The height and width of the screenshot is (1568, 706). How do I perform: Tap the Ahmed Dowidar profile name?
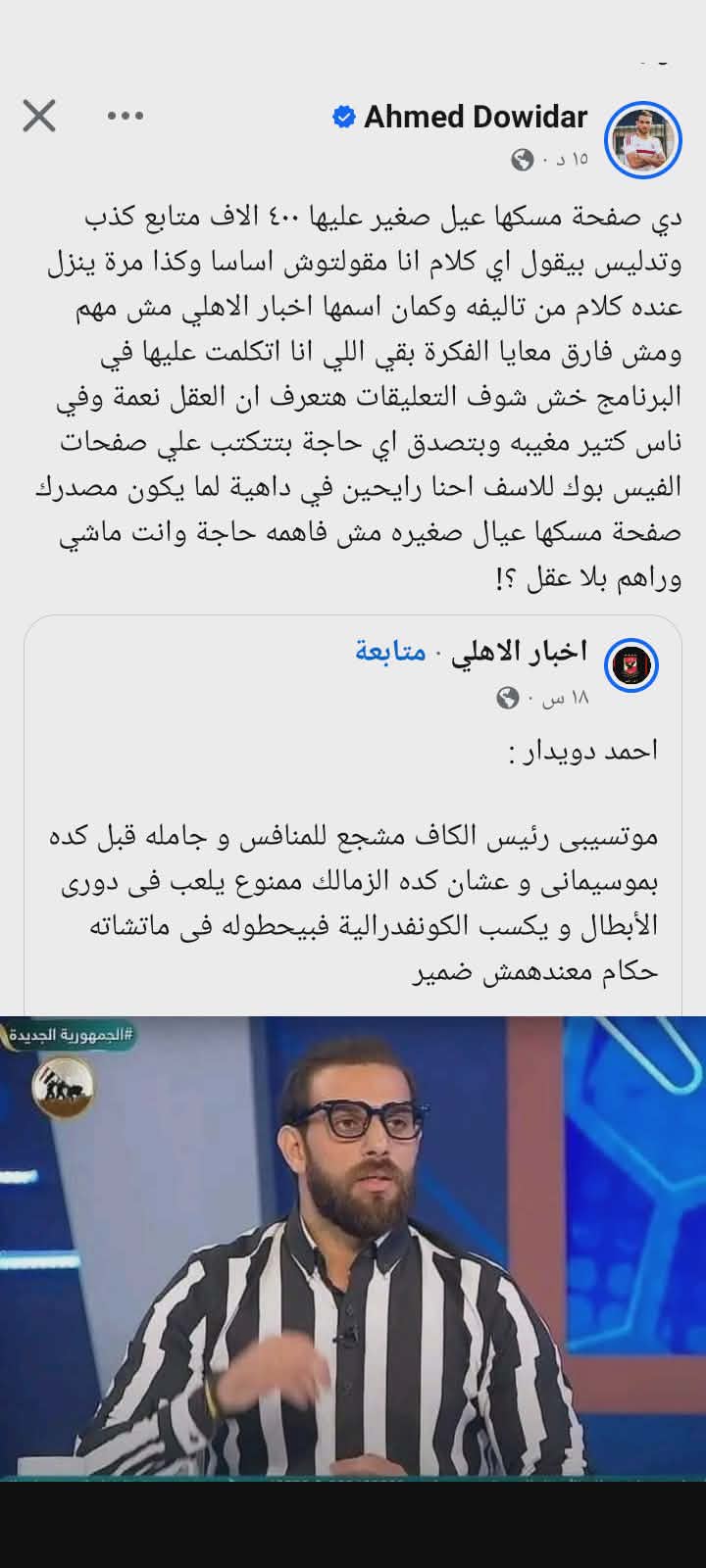point(476,117)
